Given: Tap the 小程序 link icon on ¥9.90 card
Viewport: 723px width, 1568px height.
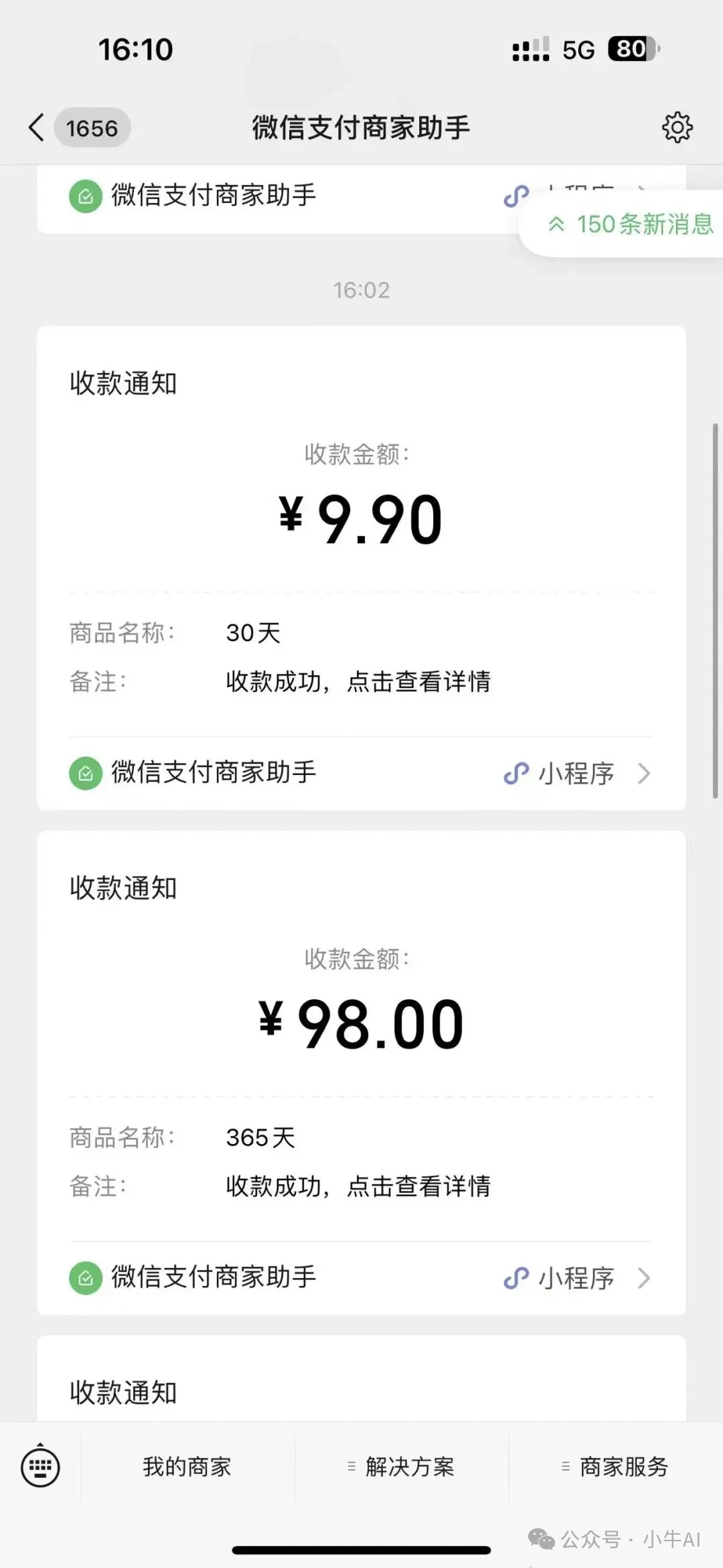Looking at the screenshot, I should point(515,774).
